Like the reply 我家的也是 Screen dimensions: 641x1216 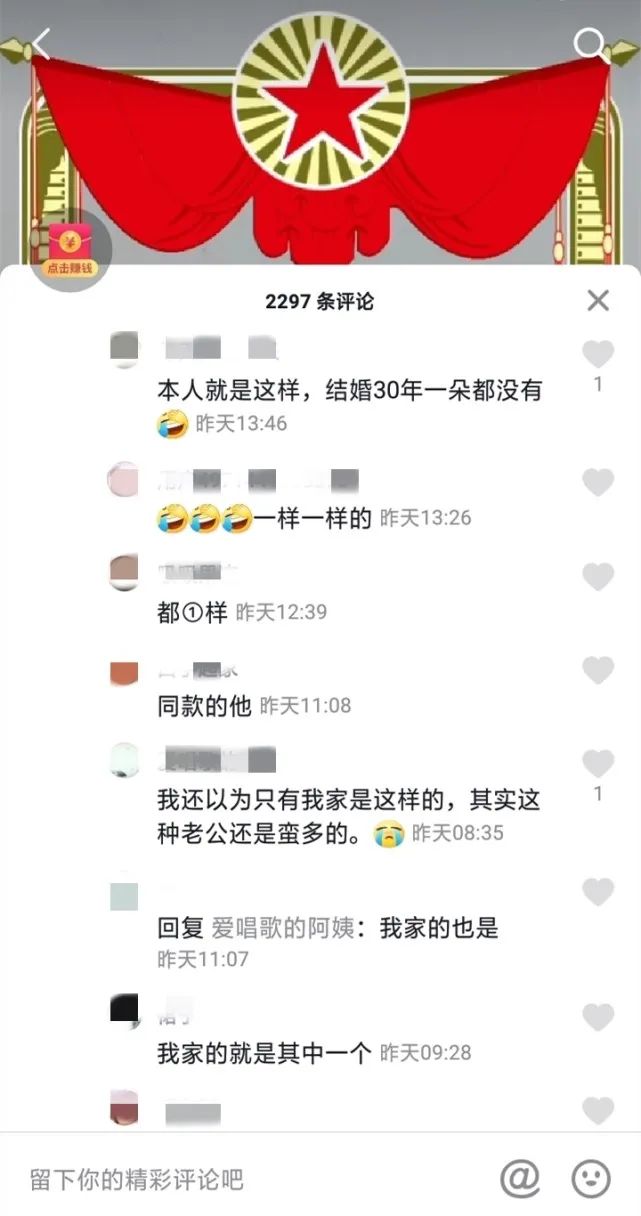tap(598, 891)
